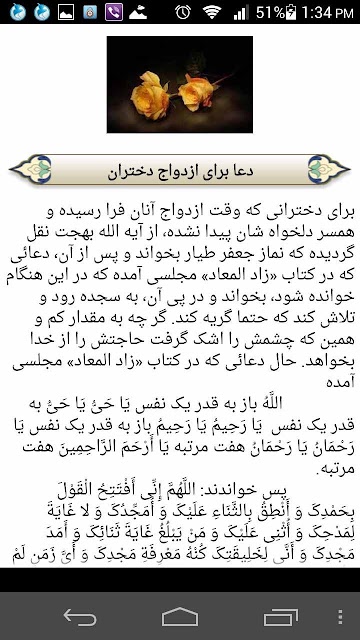Screen dimensions: 360x640
Task: Open the recent apps view
Action: point(280,616)
